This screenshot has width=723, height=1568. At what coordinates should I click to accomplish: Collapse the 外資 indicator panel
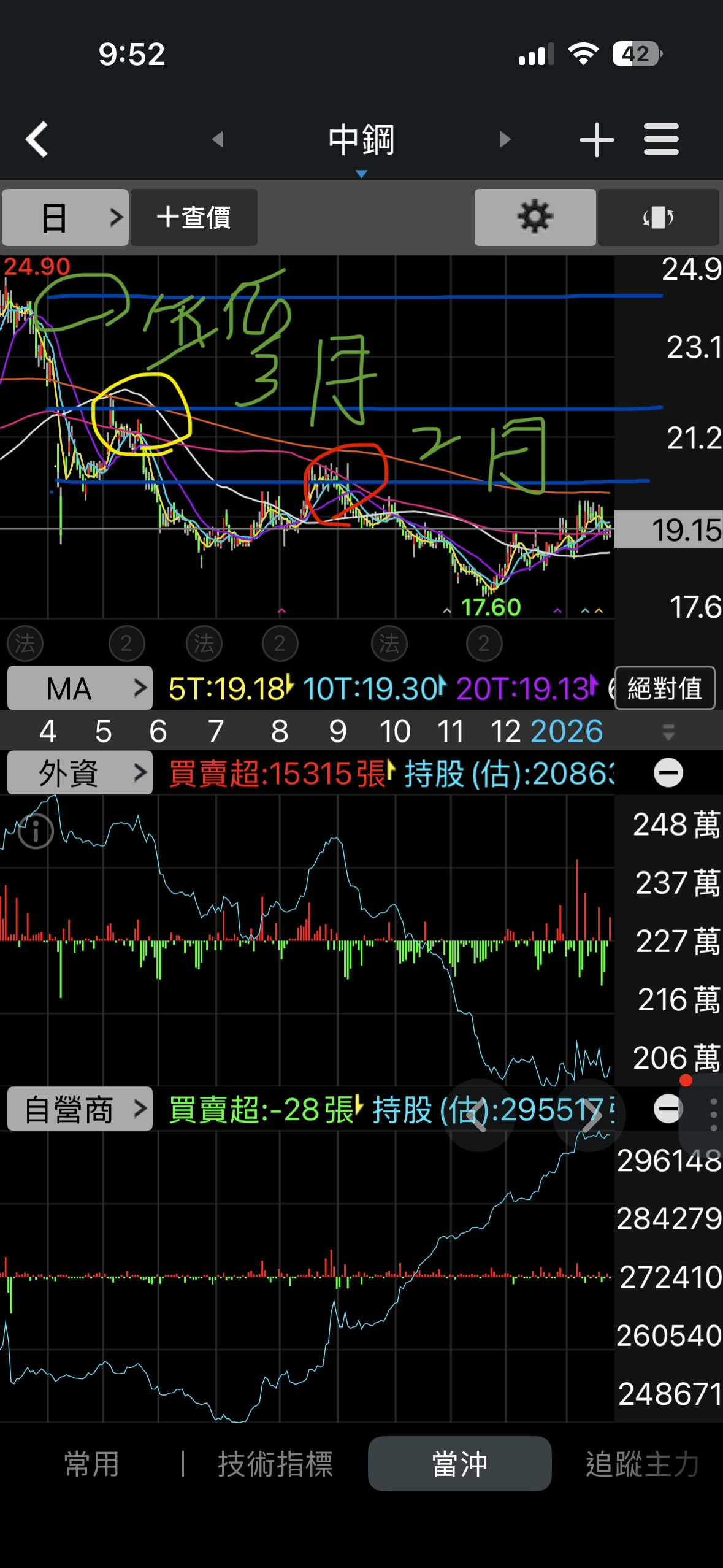[x=668, y=773]
